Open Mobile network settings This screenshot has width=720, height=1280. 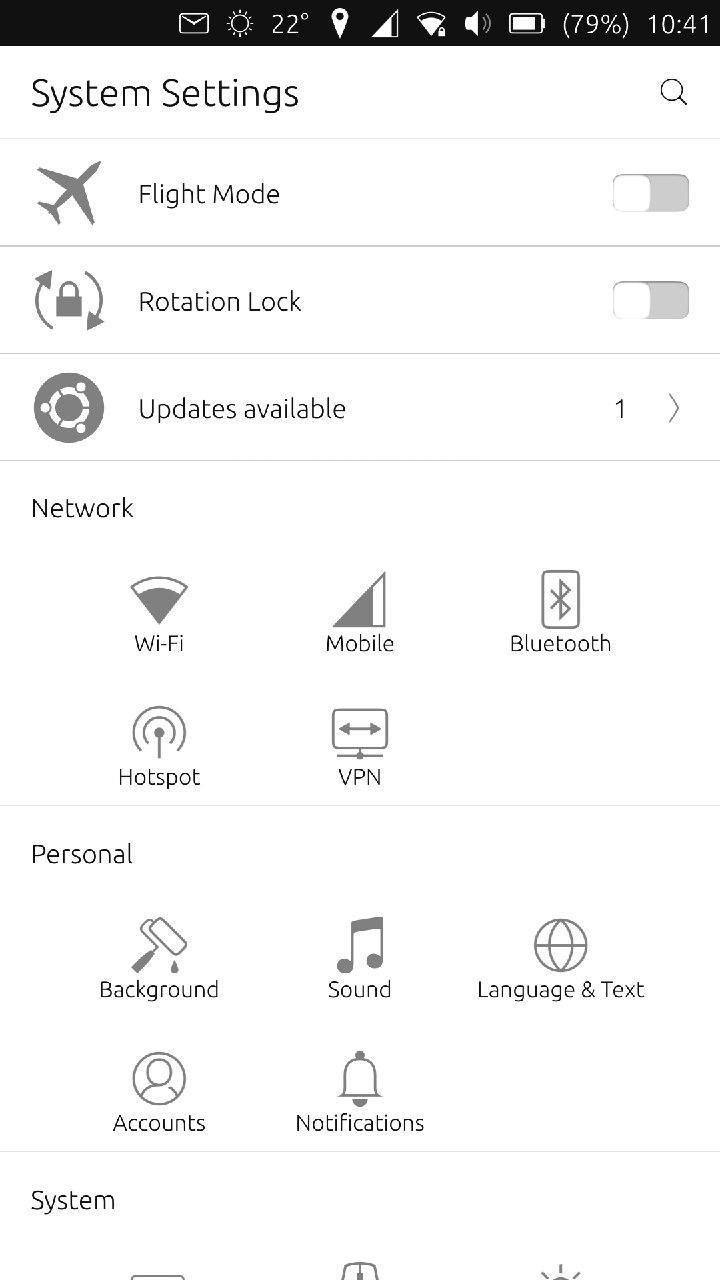coord(359,614)
